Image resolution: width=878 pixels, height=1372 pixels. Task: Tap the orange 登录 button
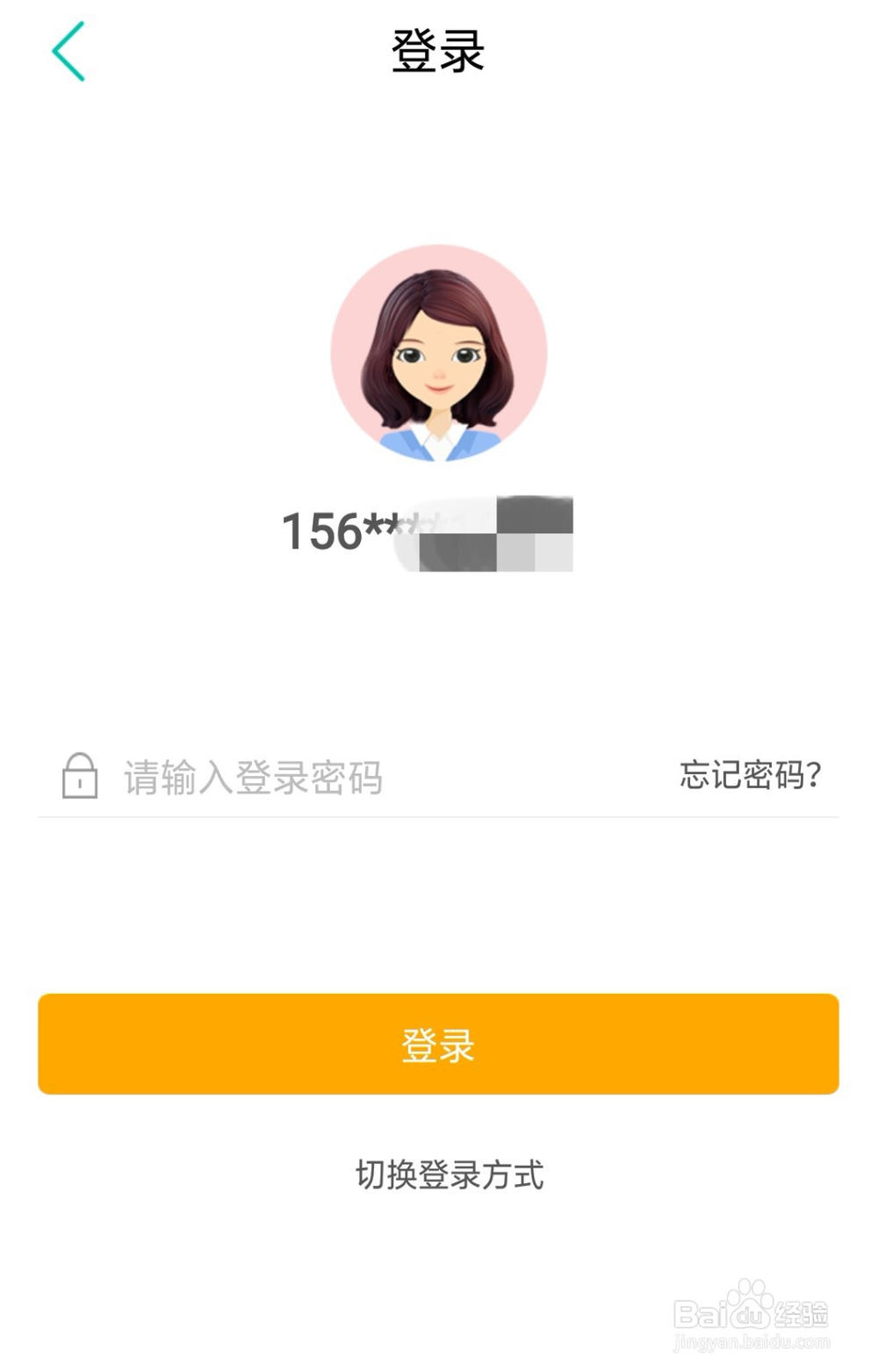[438, 1044]
